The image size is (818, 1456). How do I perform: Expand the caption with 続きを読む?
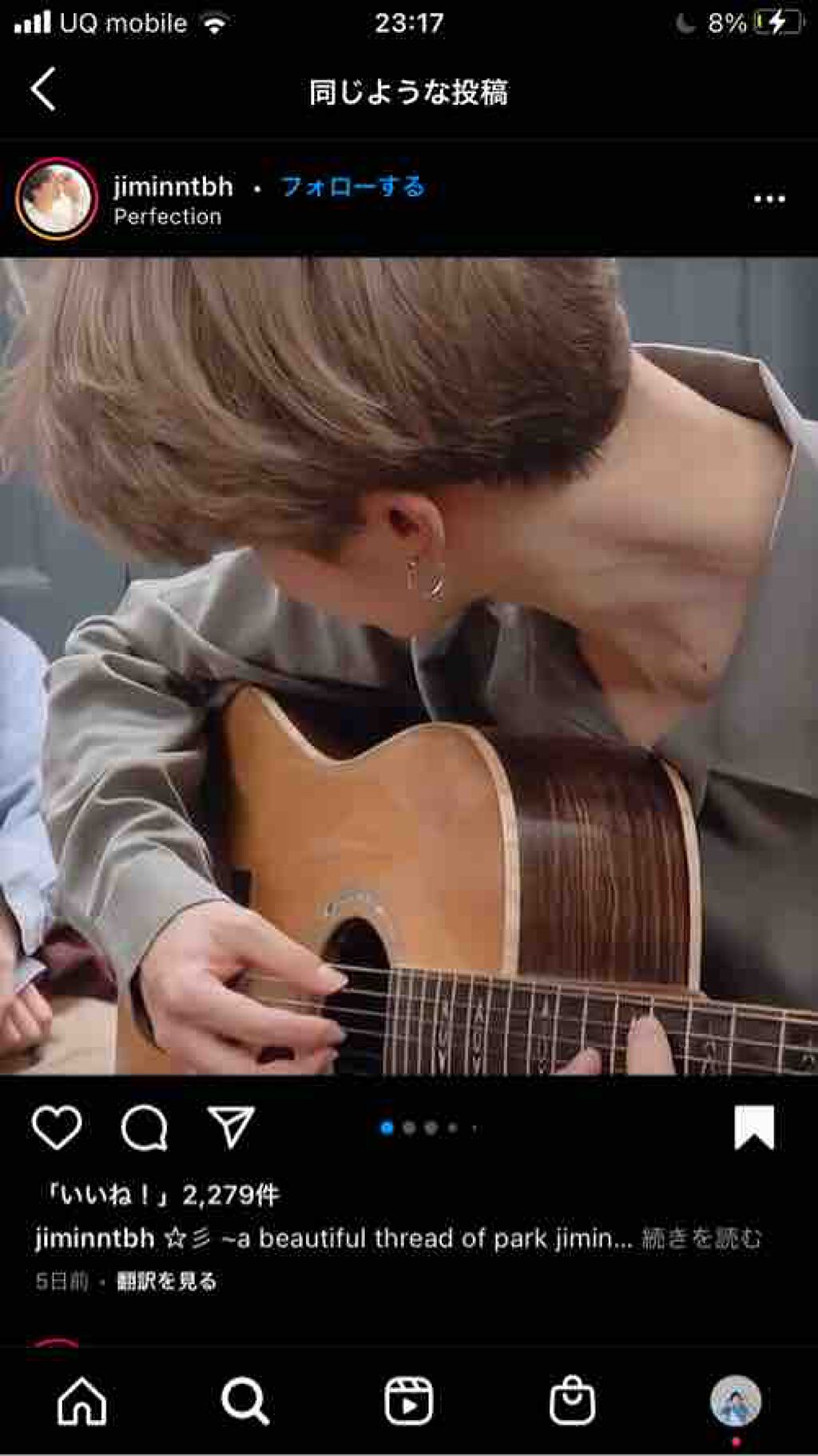tap(701, 1239)
